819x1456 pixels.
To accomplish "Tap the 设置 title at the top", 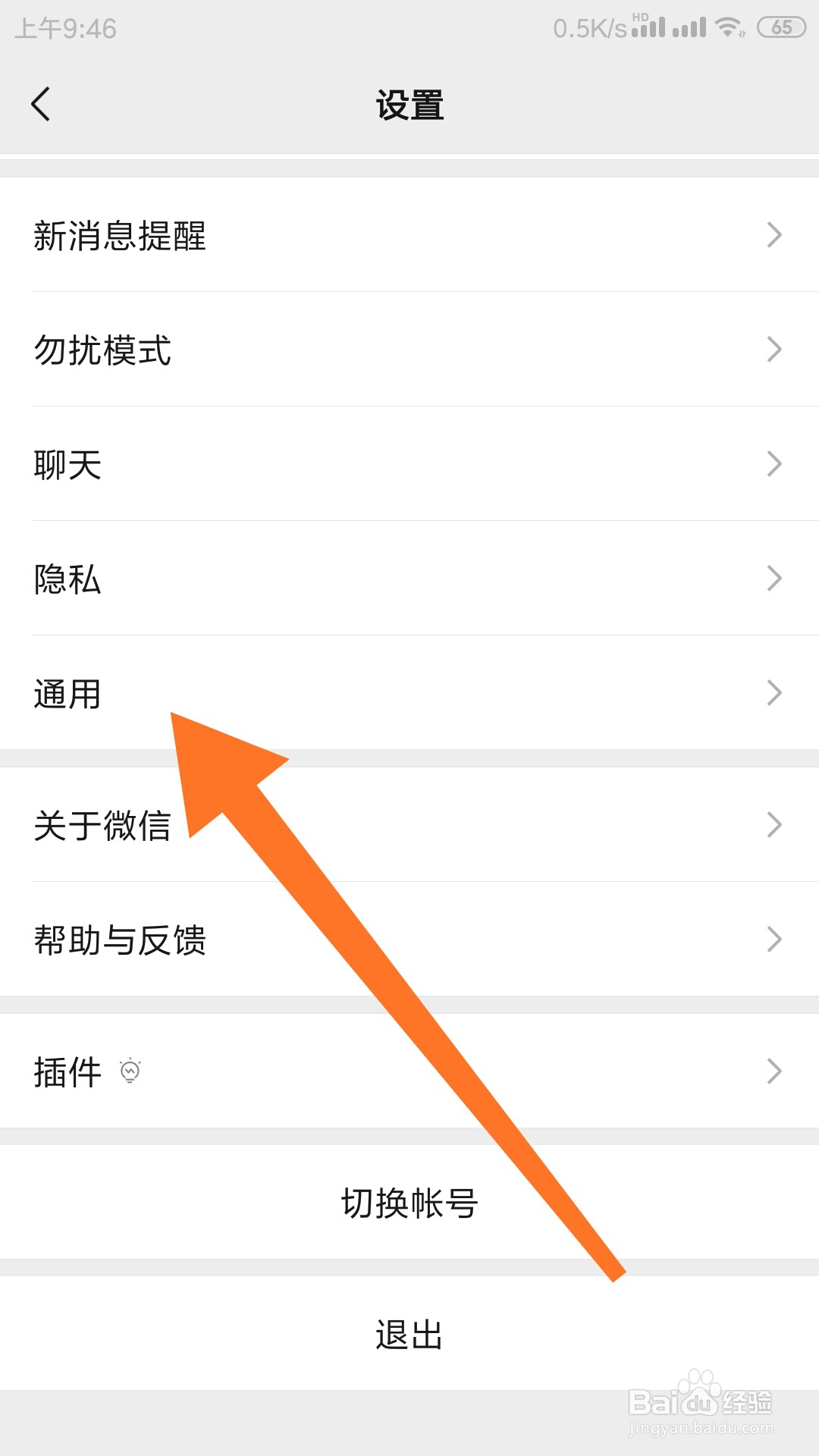I will (409, 105).
